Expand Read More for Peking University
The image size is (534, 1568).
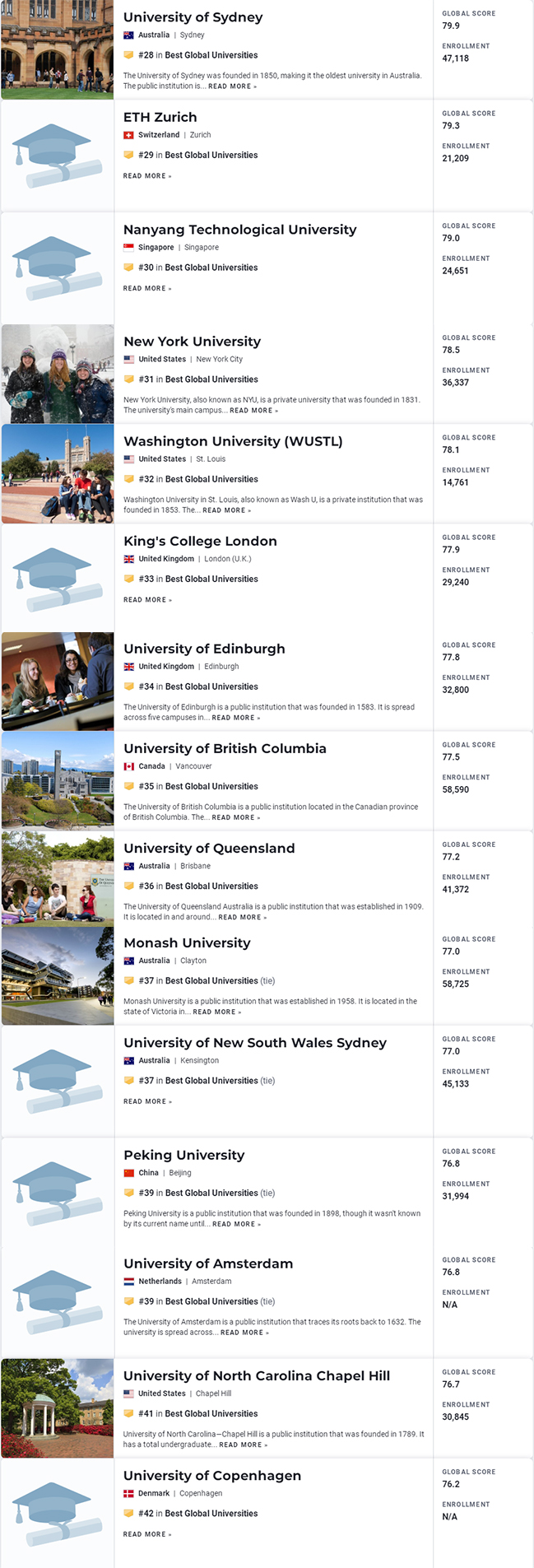pos(236,1224)
